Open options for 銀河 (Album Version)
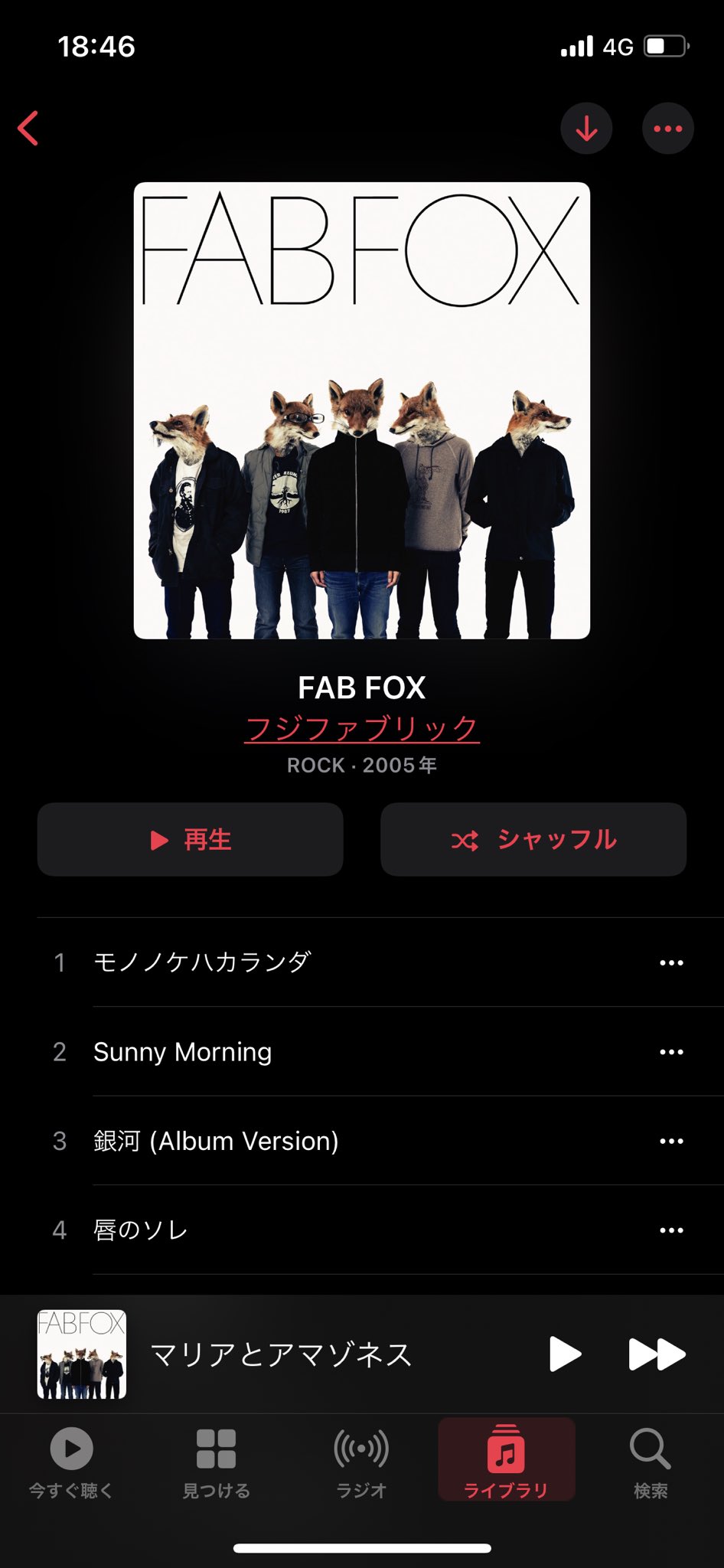The height and width of the screenshot is (1568, 724). point(671,1141)
